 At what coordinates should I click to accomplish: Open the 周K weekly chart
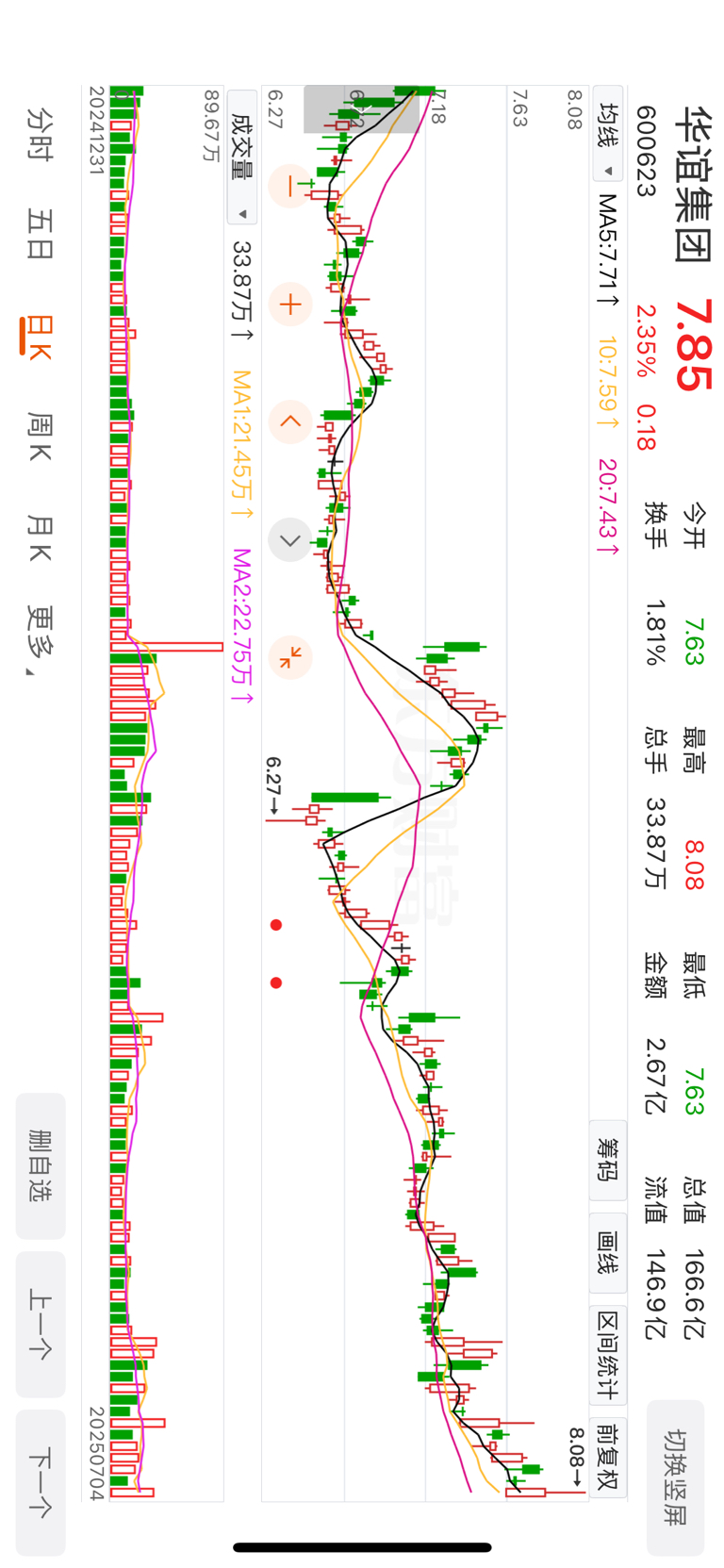(x=40, y=436)
